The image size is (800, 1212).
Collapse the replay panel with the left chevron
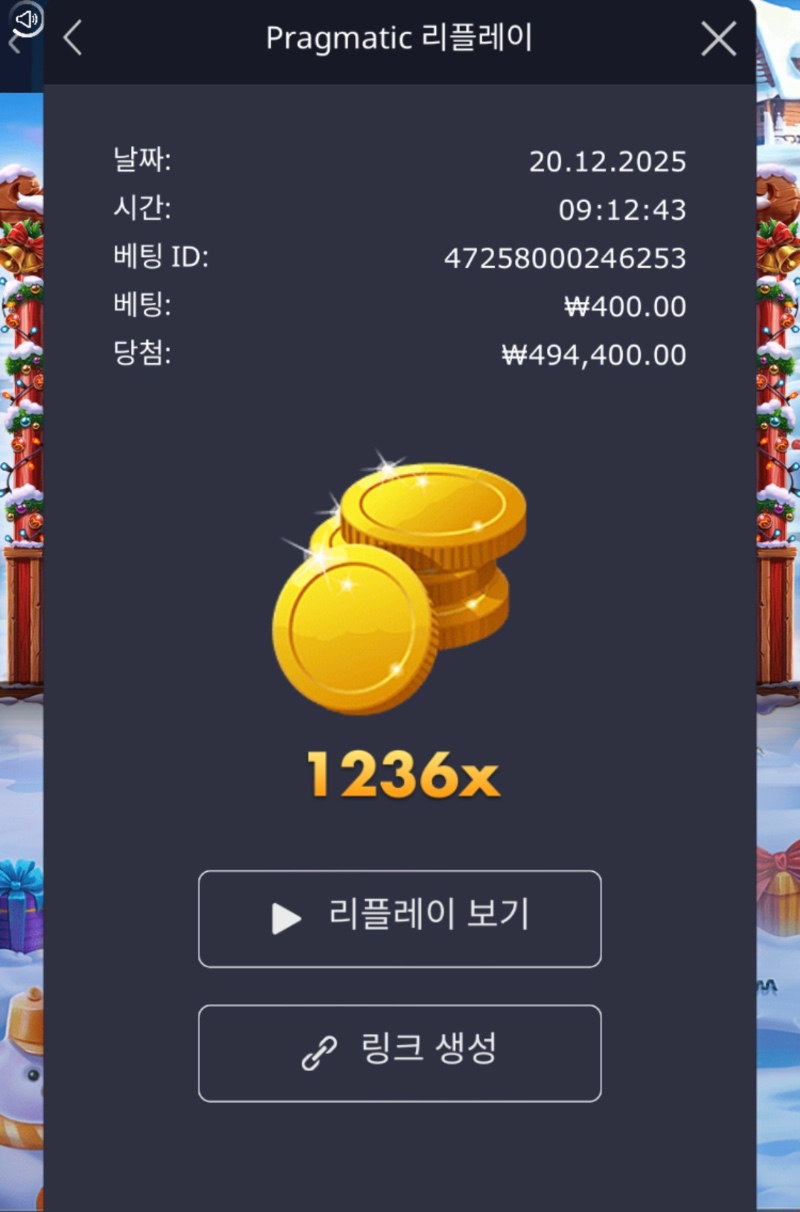[71, 38]
